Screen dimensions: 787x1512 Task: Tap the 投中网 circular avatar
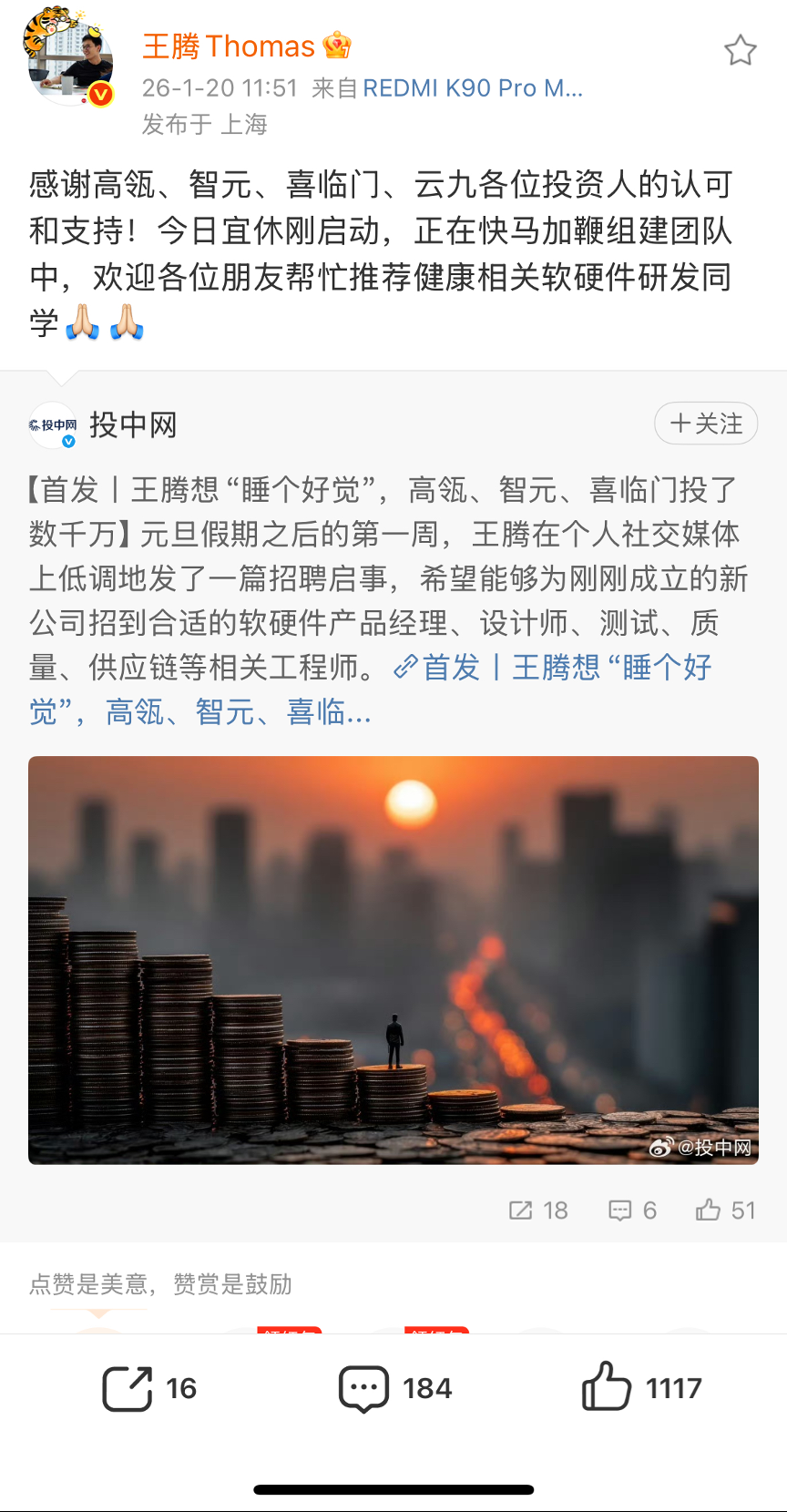click(52, 424)
